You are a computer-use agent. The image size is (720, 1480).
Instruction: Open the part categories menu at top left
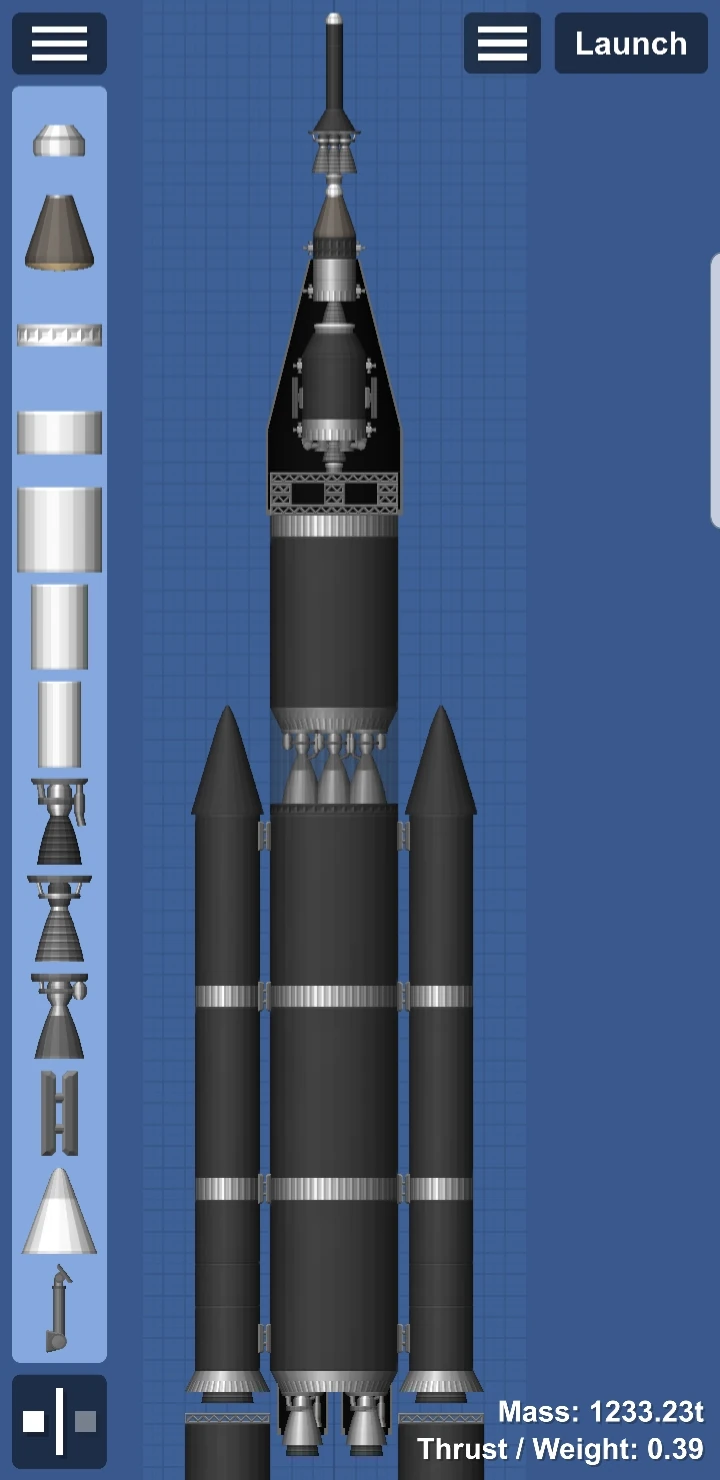pos(59,43)
